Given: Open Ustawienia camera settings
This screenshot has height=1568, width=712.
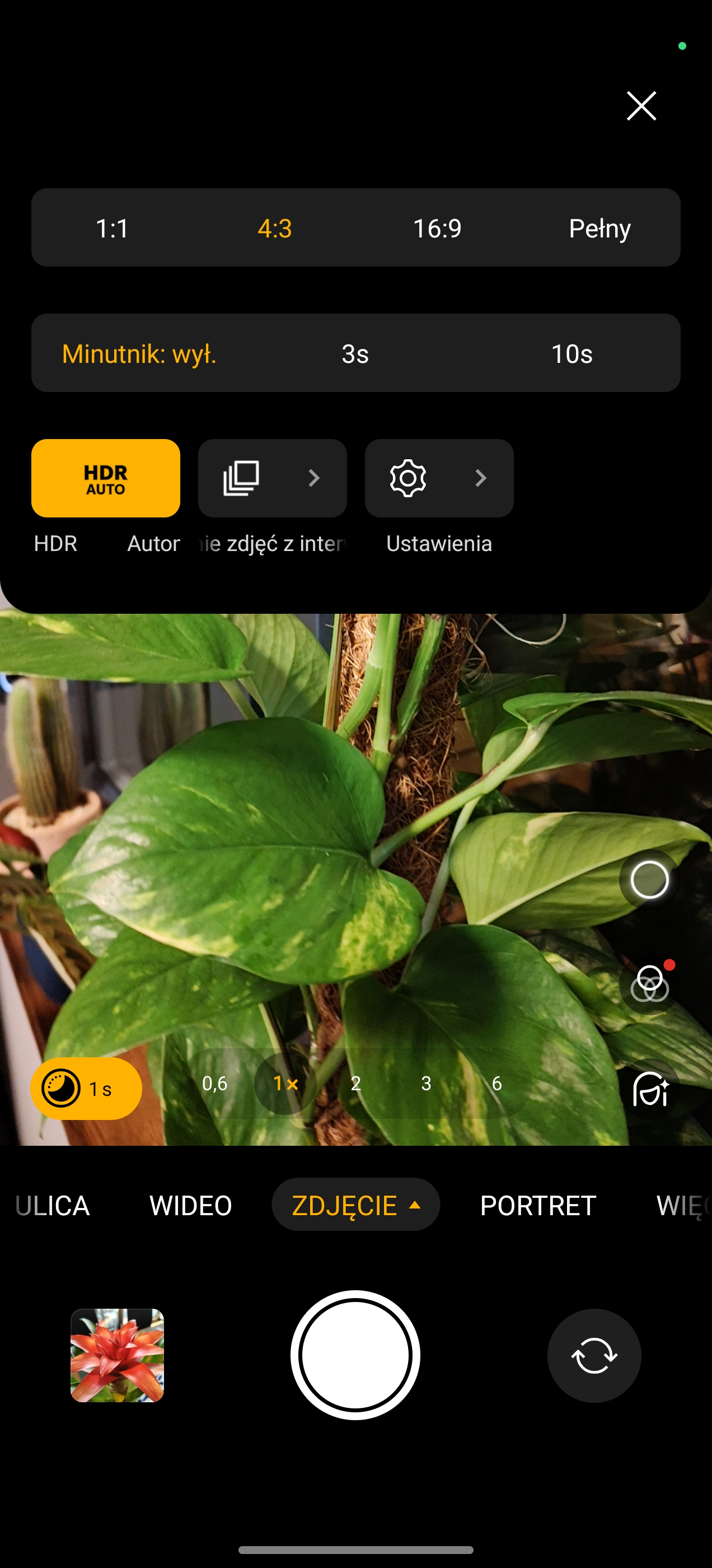Looking at the screenshot, I should [x=439, y=478].
